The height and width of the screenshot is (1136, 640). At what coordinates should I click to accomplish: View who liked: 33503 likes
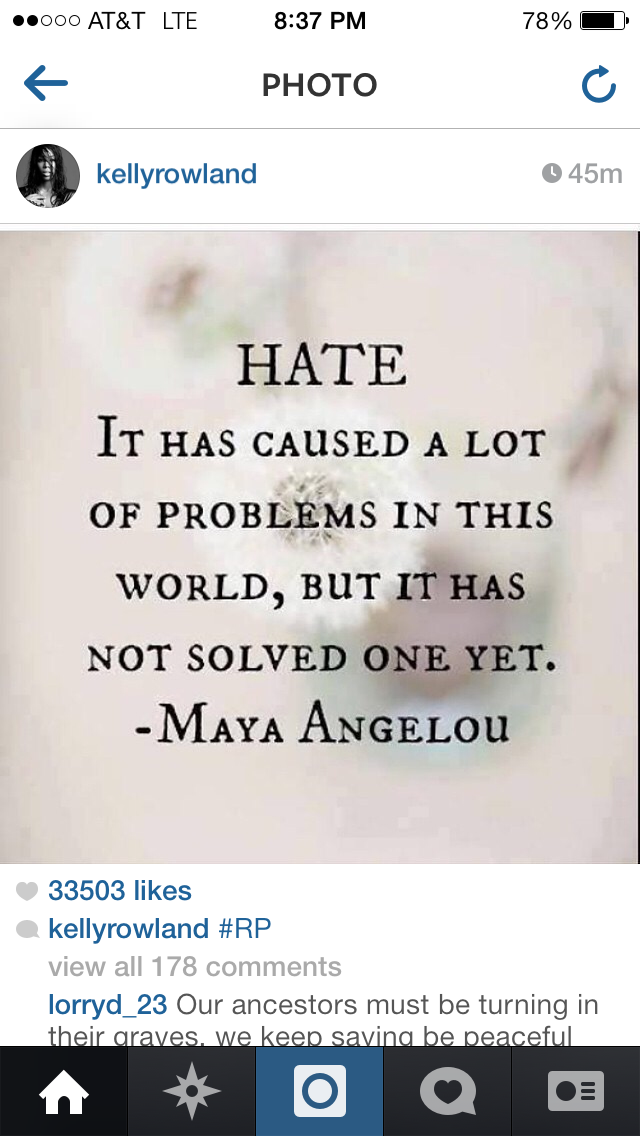tap(119, 890)
